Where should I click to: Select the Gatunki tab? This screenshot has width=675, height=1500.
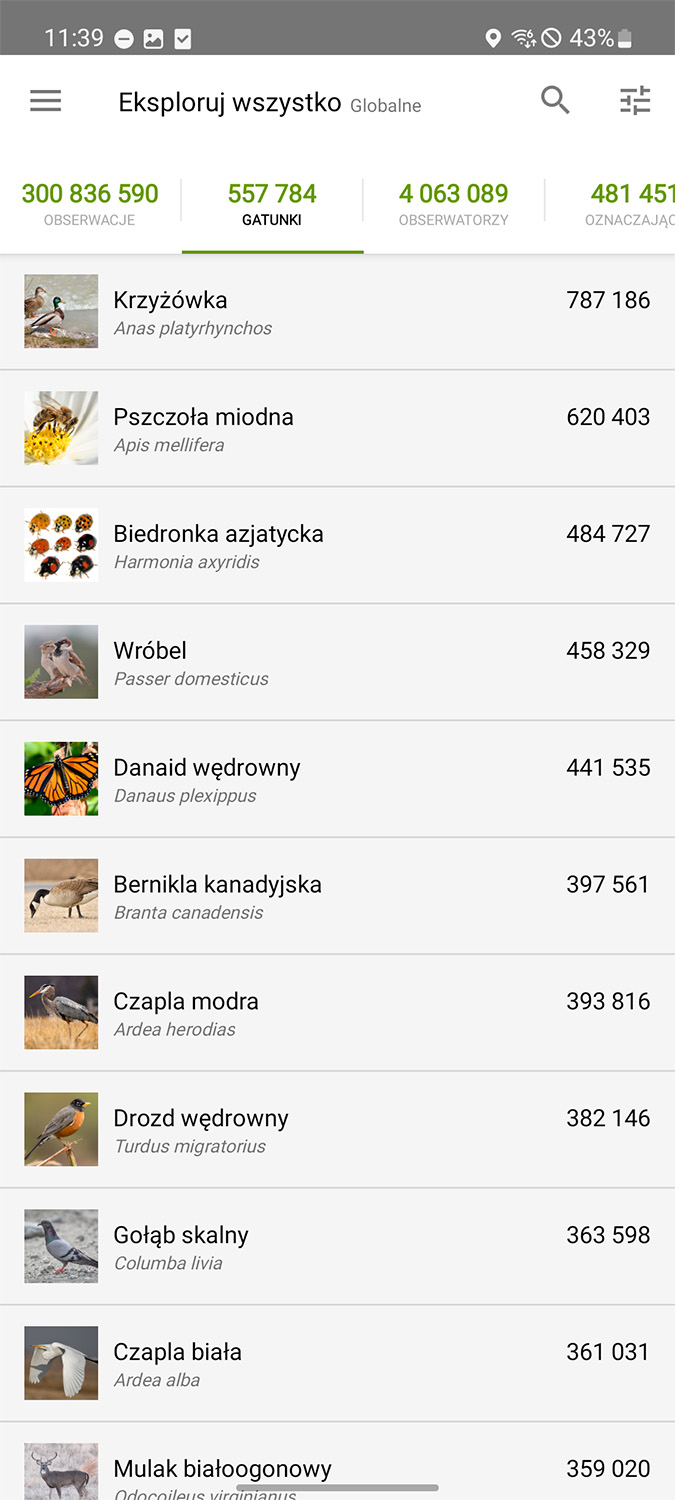click(272, 203)
